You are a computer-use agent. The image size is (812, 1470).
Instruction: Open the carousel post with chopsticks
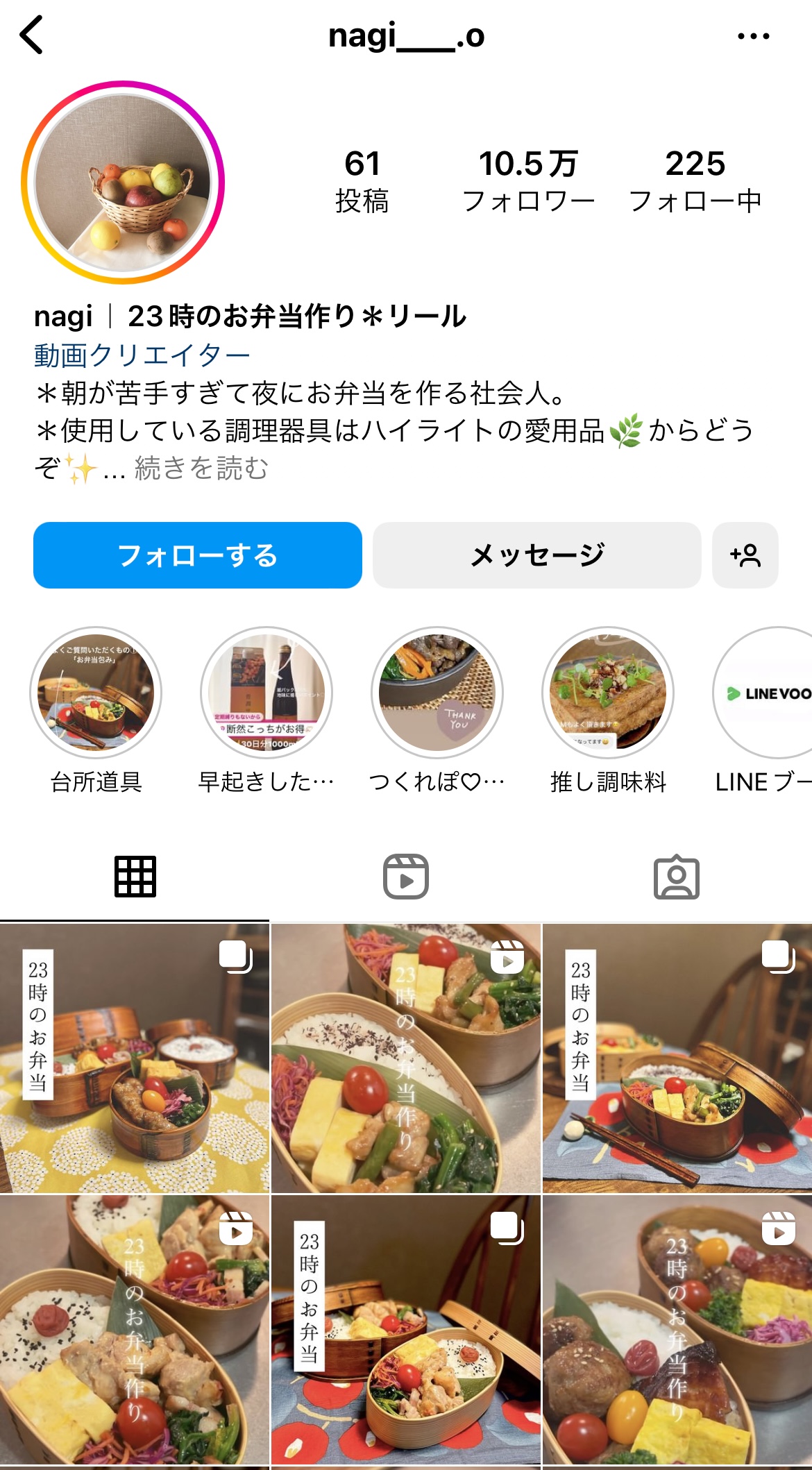pos(677,1058)
